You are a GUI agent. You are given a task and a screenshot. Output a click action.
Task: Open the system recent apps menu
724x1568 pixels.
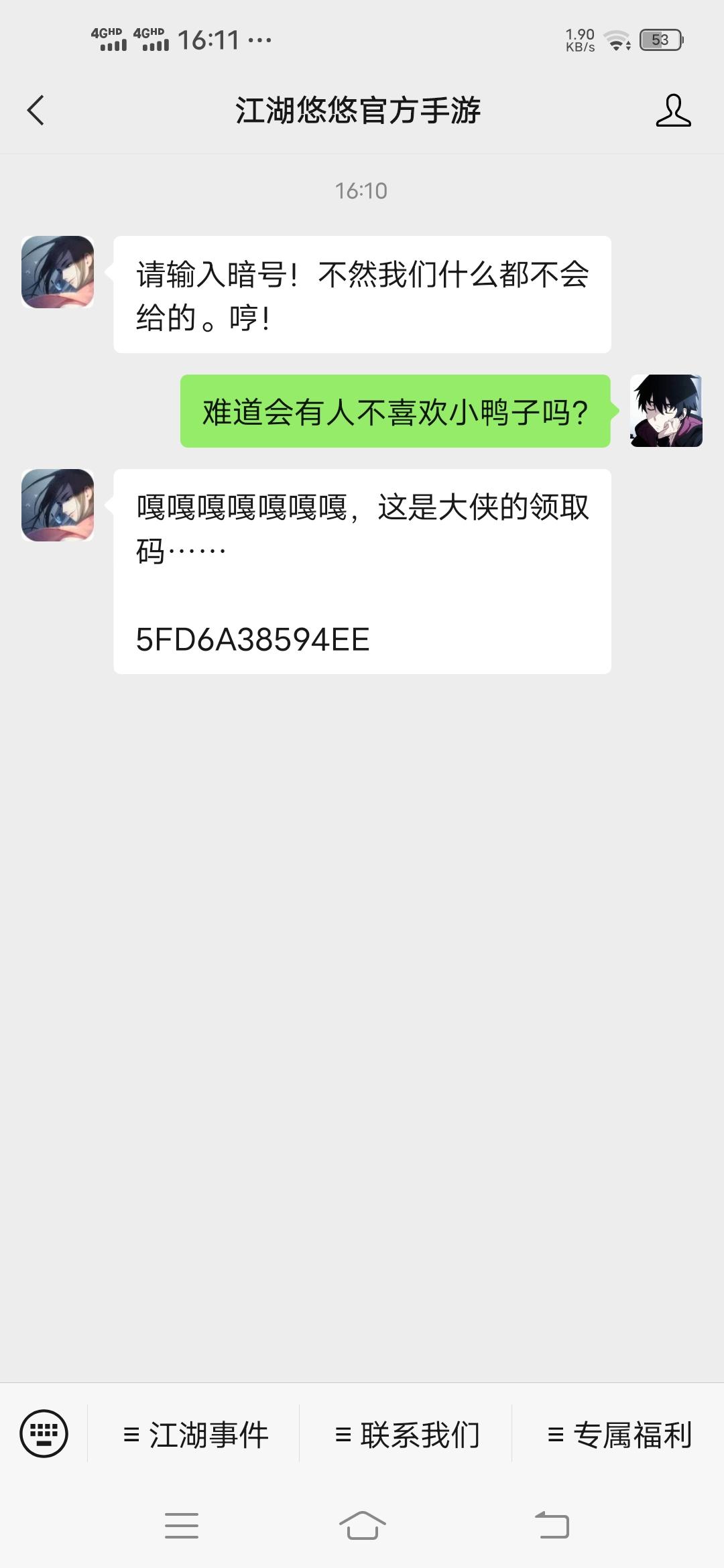click(181, 1526)
